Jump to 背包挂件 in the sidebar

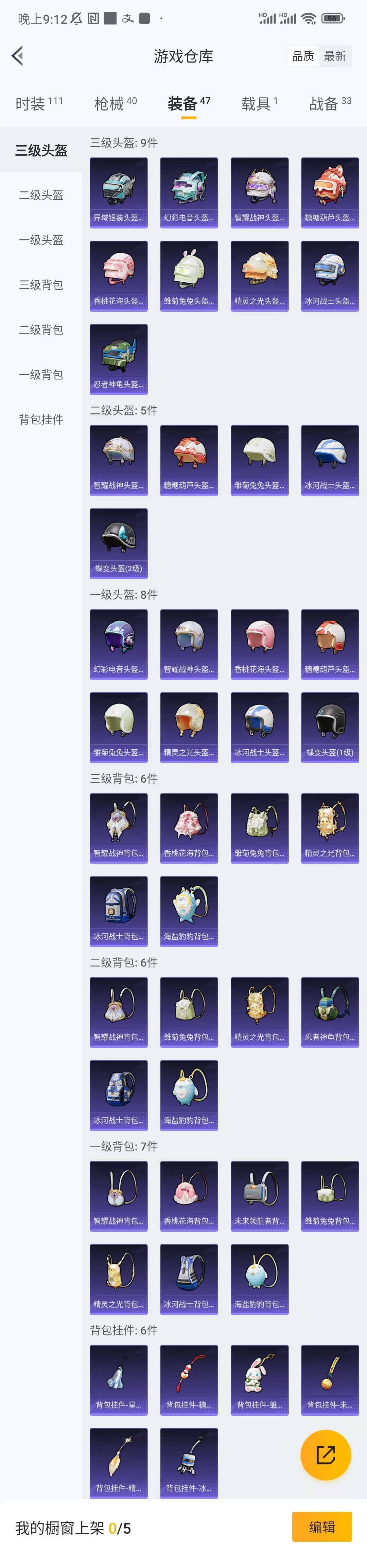click(41, 420)
